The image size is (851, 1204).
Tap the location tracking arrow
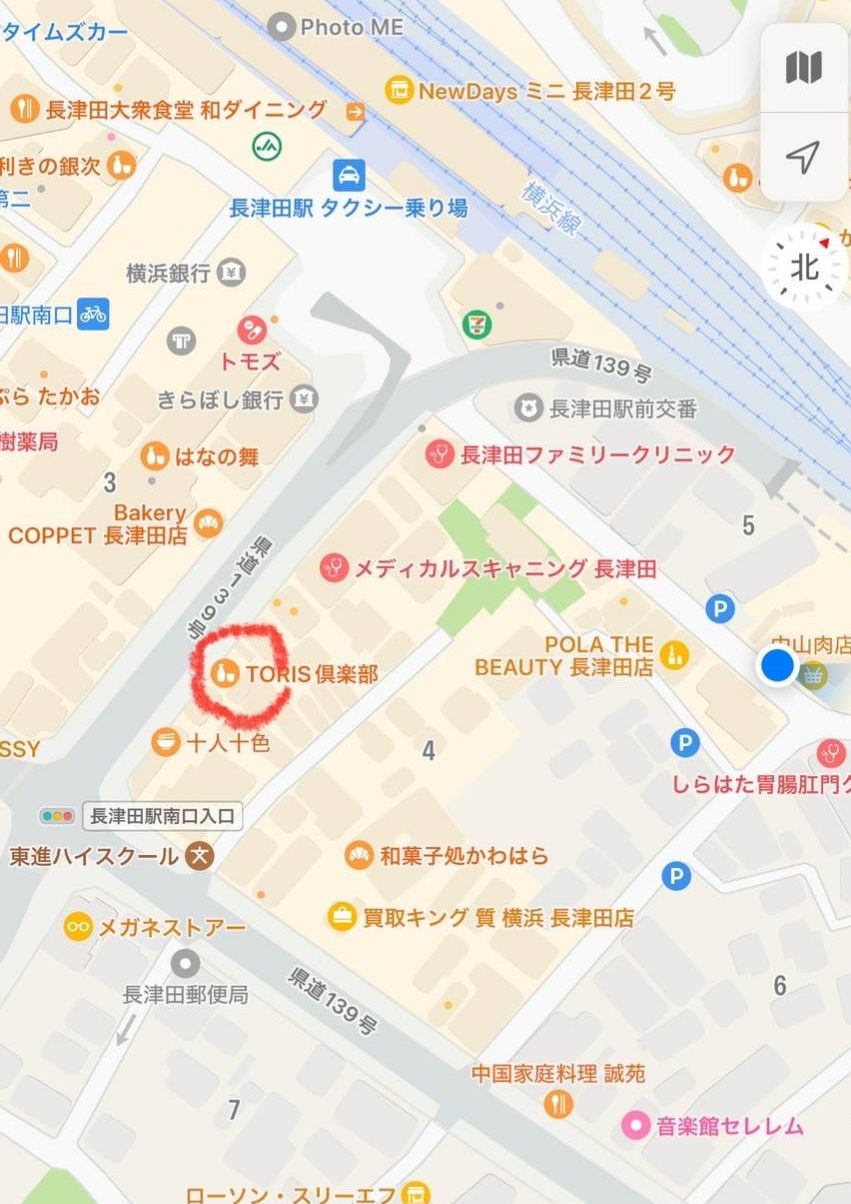[803, 156]
